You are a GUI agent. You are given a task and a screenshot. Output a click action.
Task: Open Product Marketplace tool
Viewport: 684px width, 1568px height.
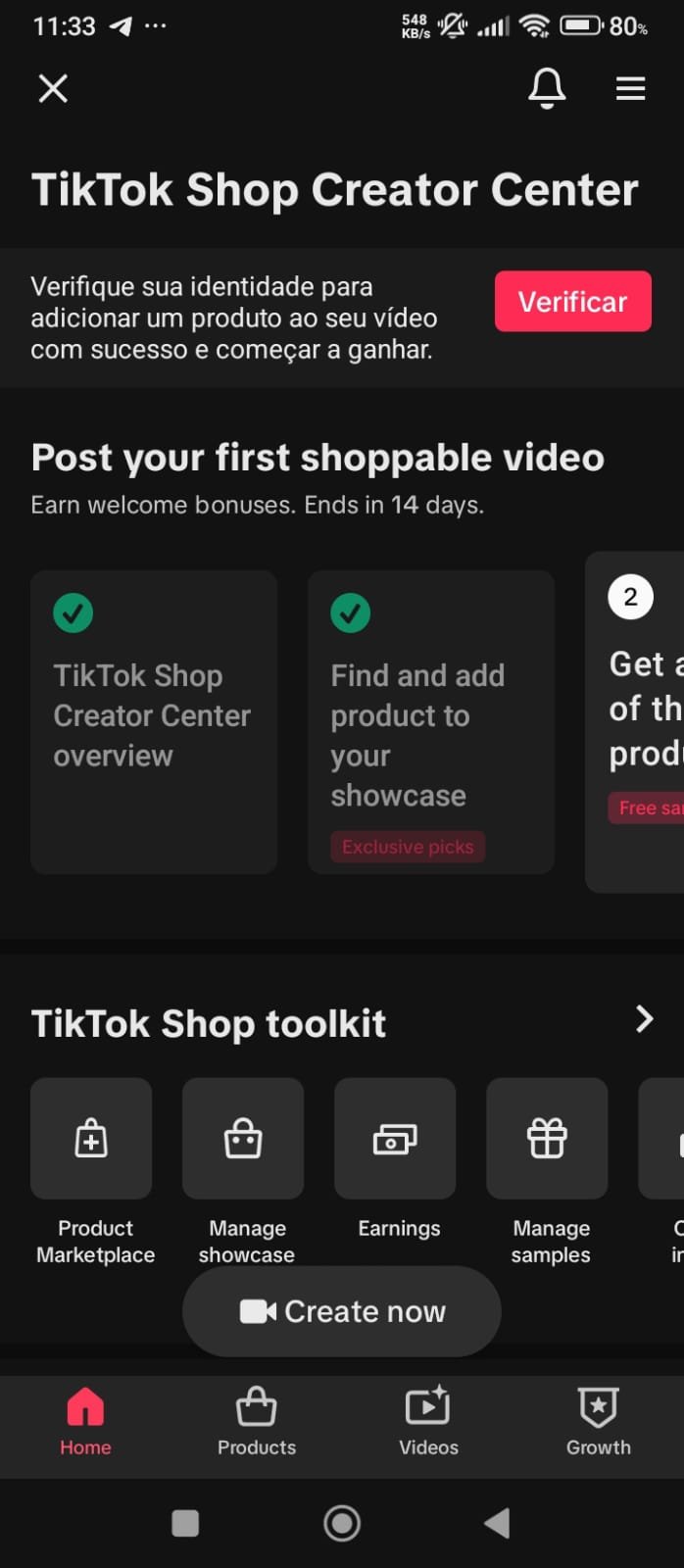[91, 1139]
